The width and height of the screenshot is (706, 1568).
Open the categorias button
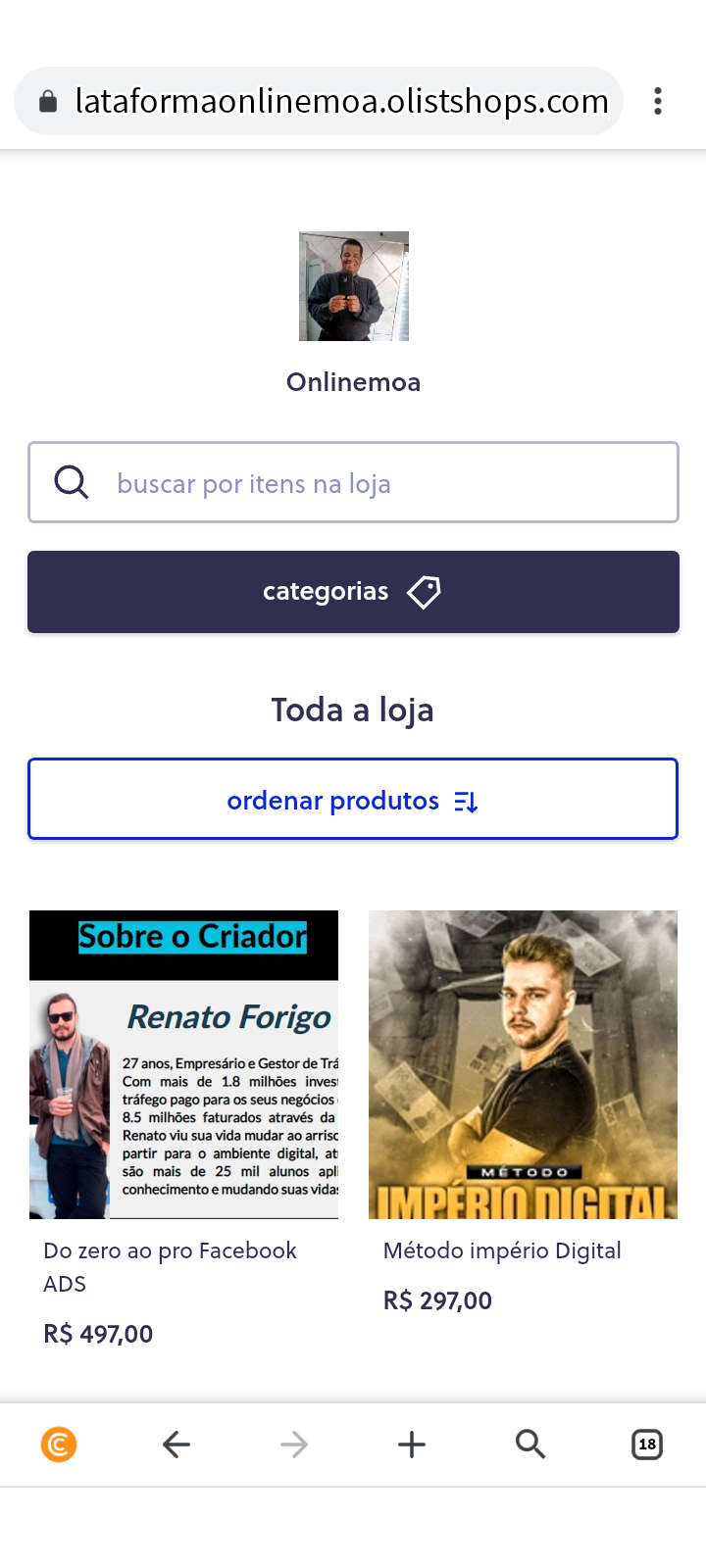click(x=353, y=592)
